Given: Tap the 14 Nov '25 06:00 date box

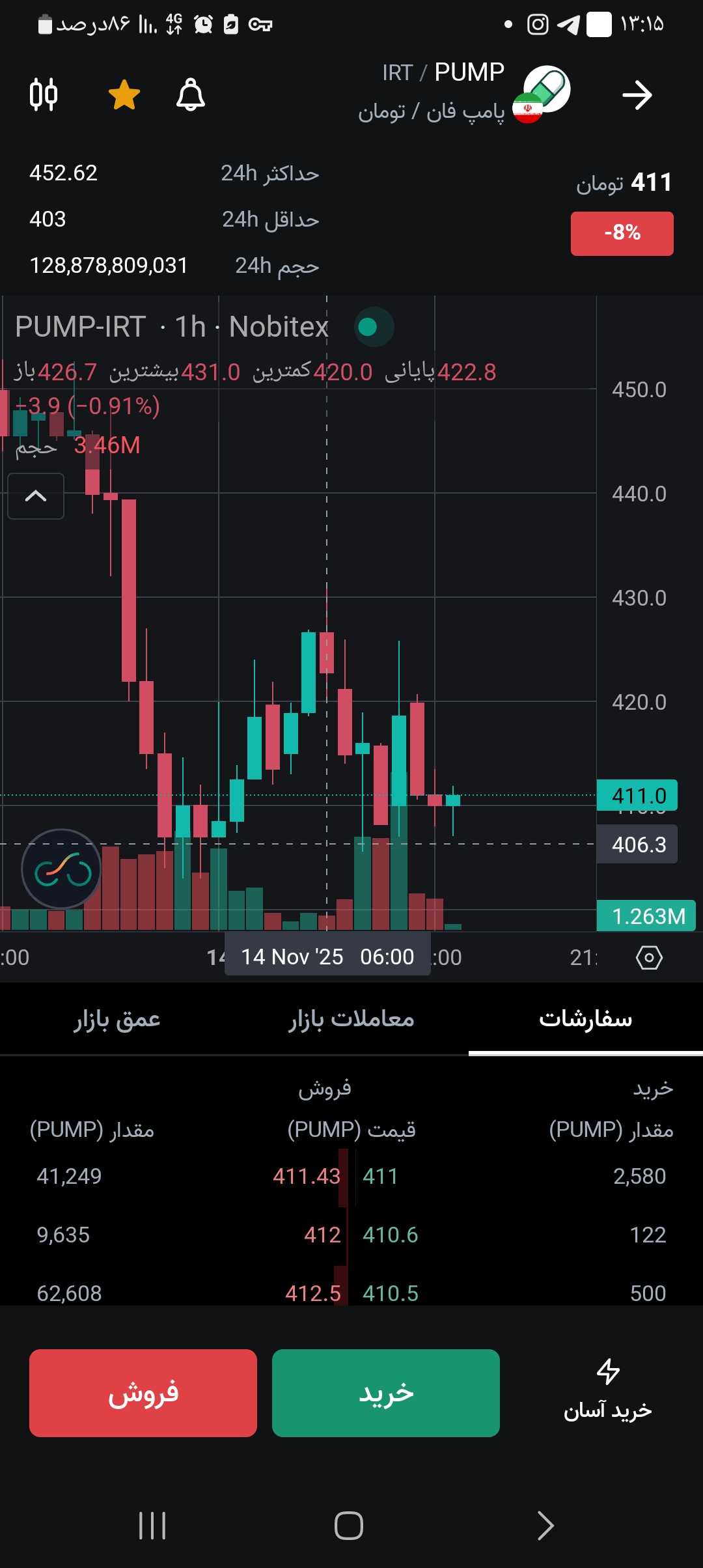Looking at the screenshot, I should click(x=327, y=956).
